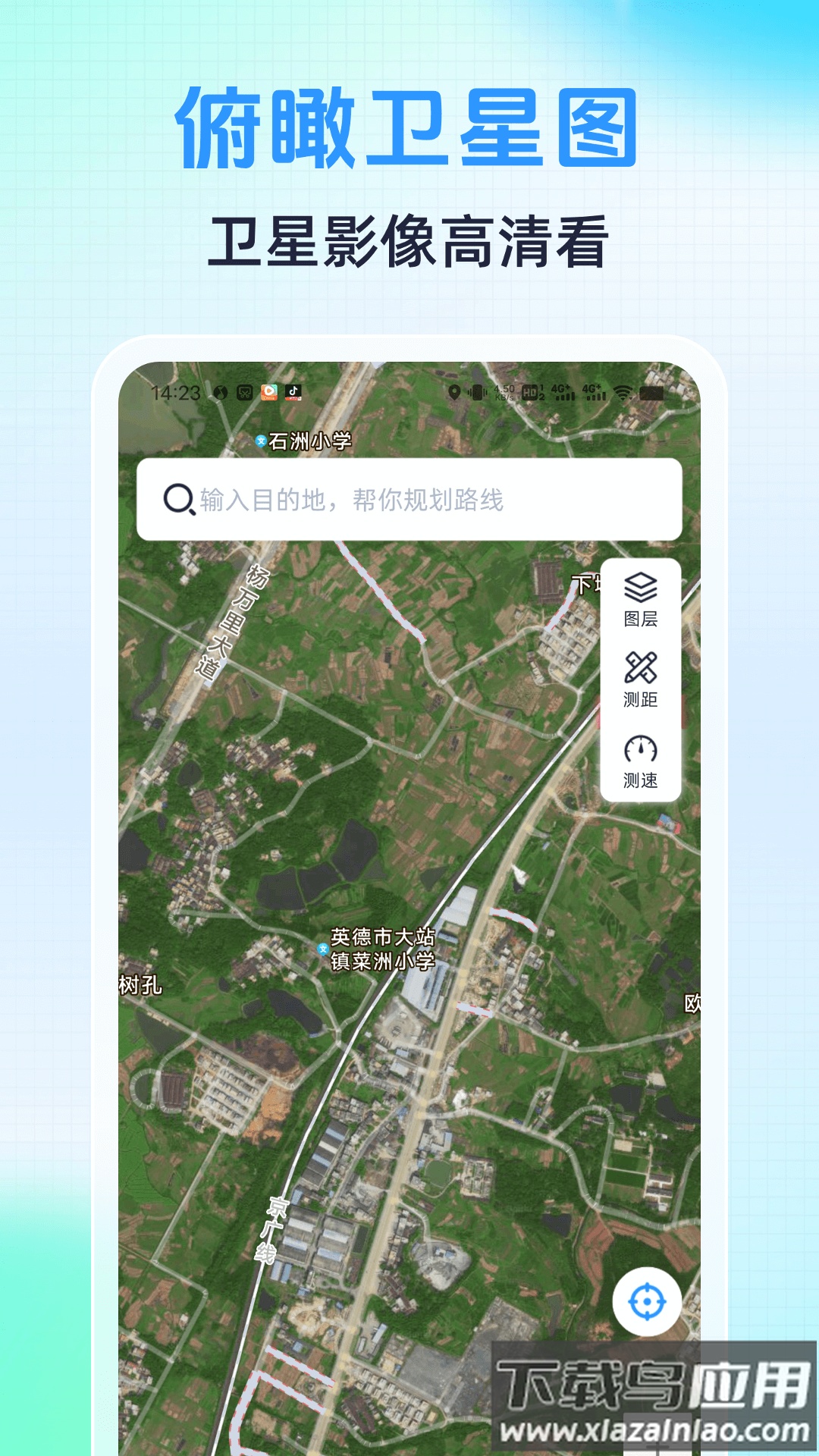
Task: Tap the GPS location pin in status bar
Action: (453, 391)
